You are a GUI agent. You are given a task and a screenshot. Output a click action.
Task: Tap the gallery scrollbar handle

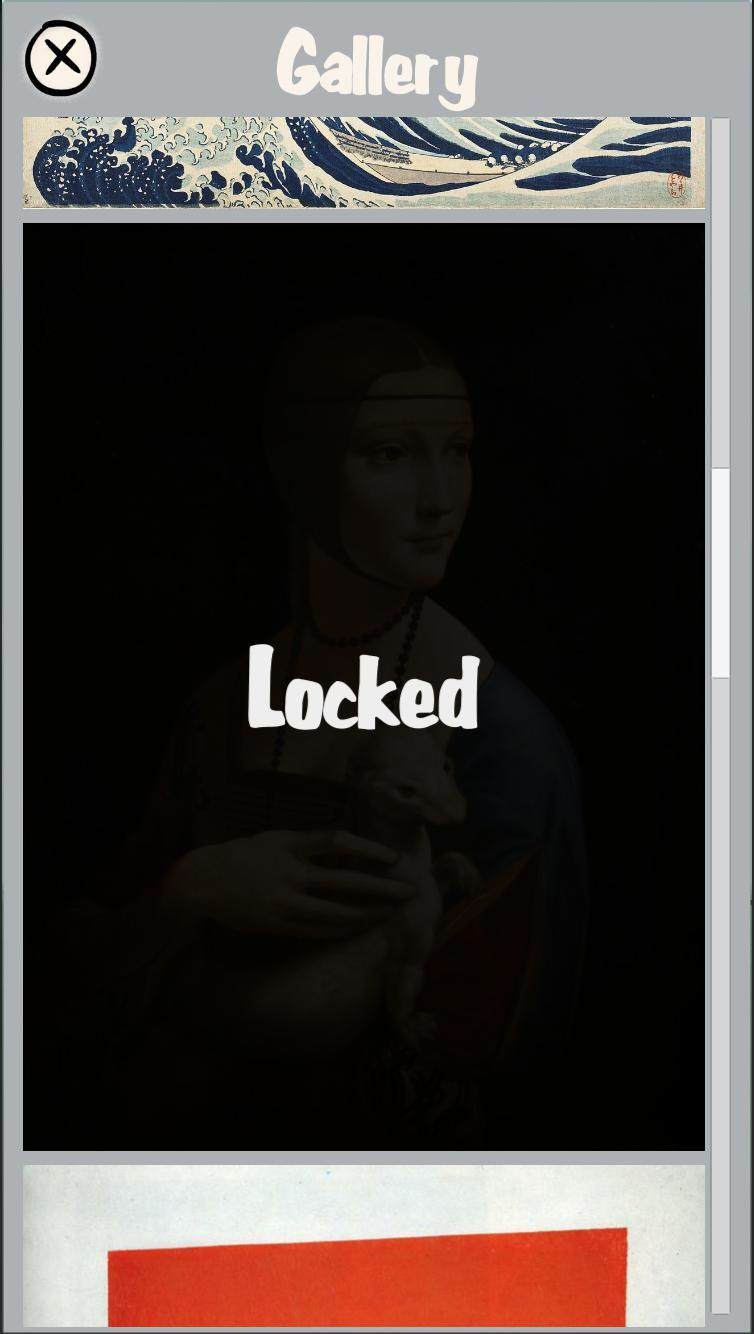[720, 573]
